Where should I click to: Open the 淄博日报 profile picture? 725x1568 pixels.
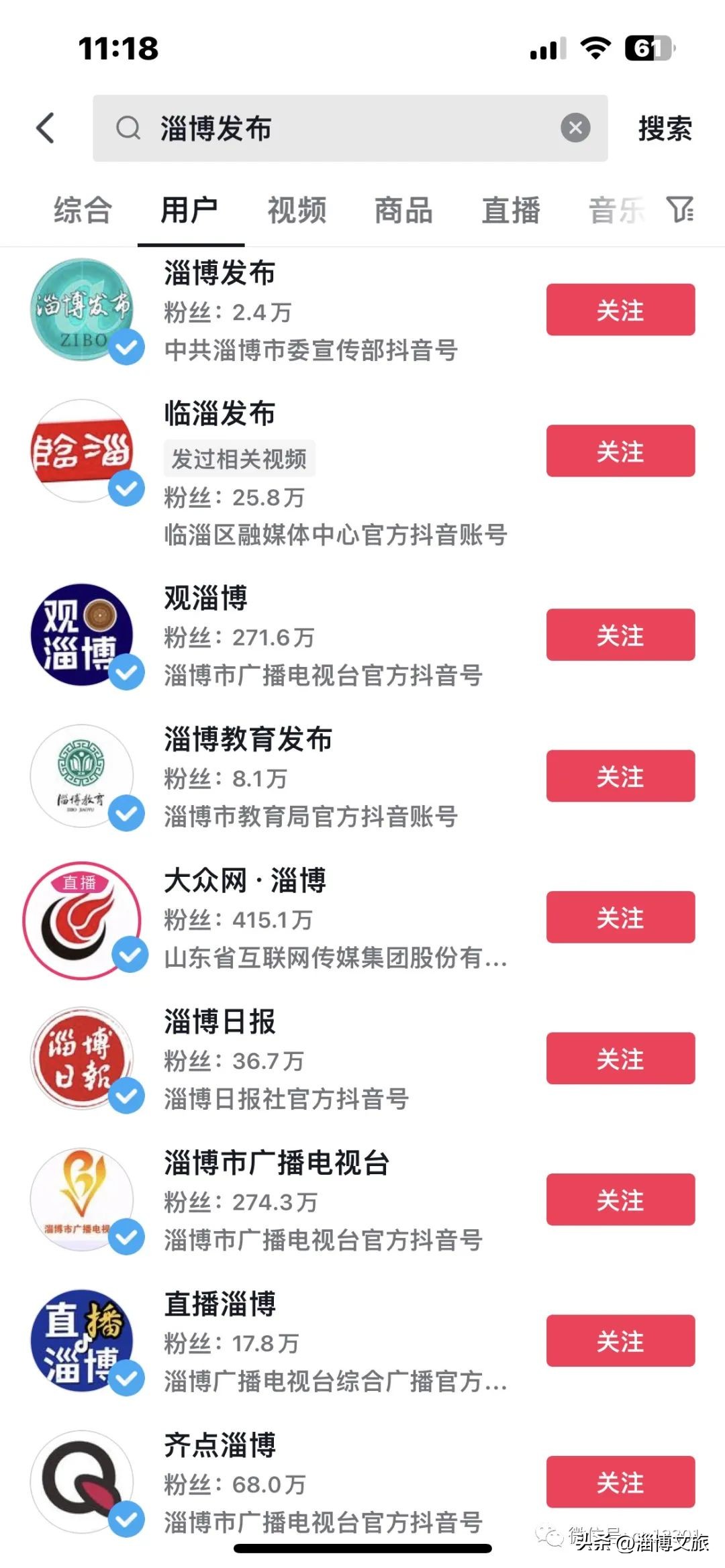tap(83, 1059)
